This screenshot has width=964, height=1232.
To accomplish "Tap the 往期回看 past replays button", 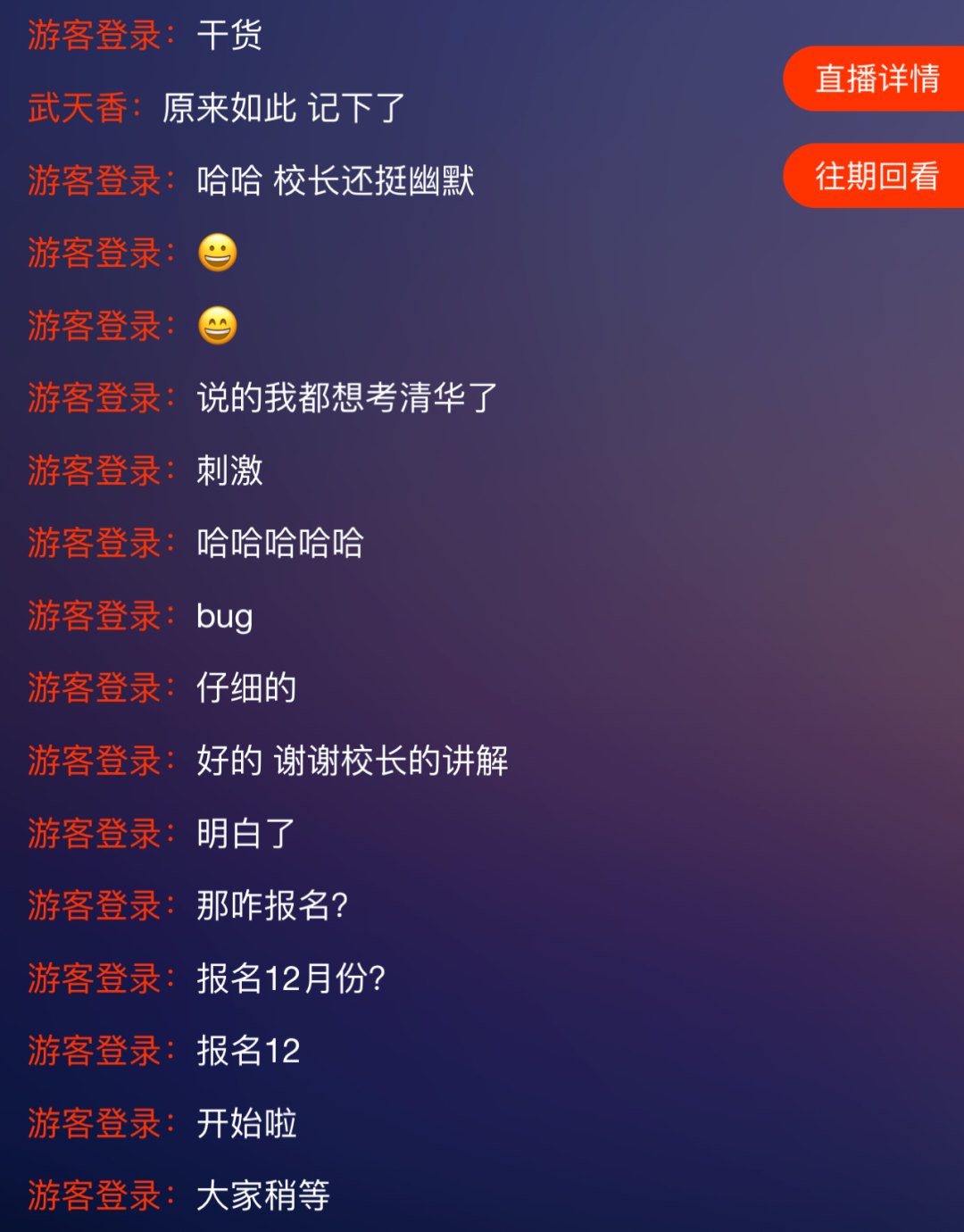I will coord(876,177).
